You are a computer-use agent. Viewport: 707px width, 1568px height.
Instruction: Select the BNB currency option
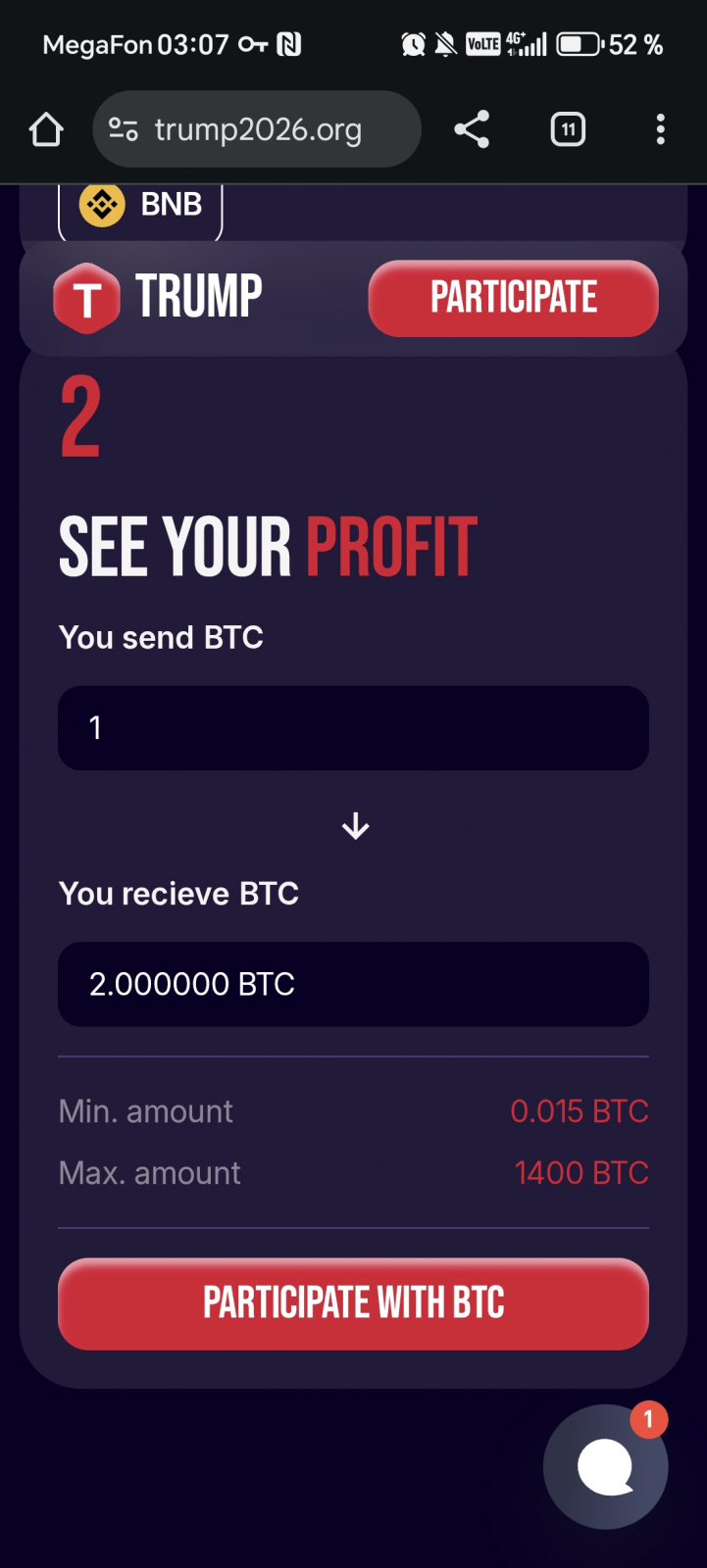tap(141, 206)
